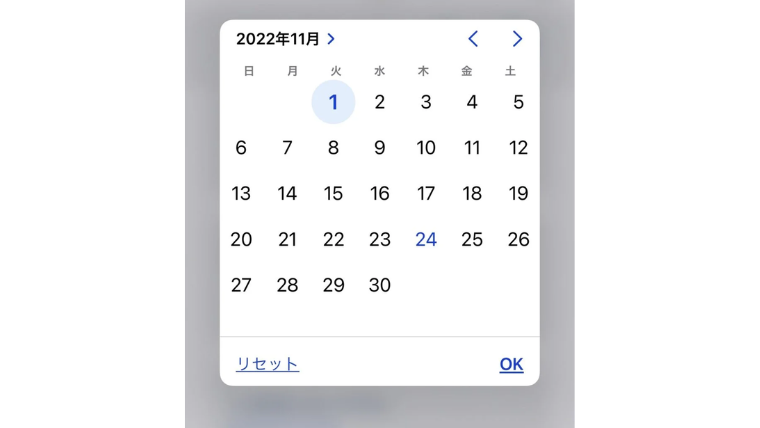Go to the previous month
The width and height of the screenshot is (760, 428).
473,39
